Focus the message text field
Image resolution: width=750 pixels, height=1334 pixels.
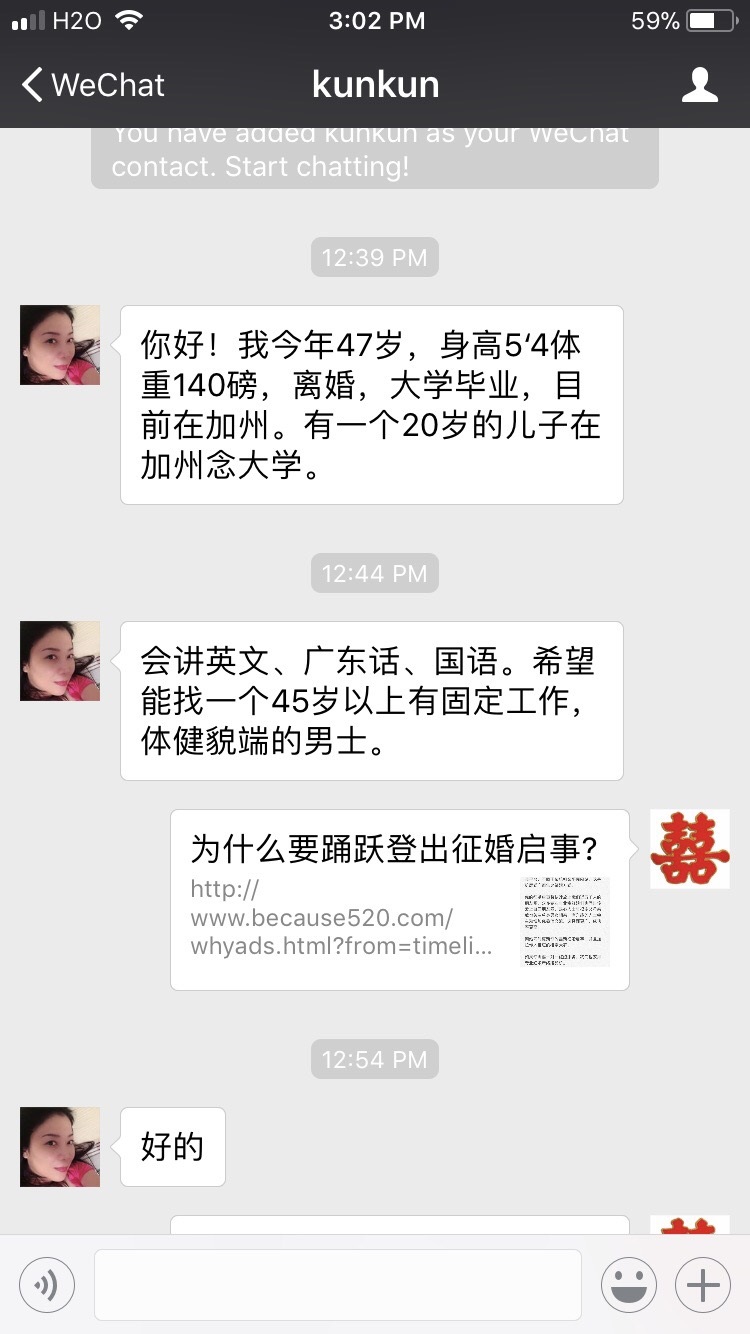[x=337, y=1284]
